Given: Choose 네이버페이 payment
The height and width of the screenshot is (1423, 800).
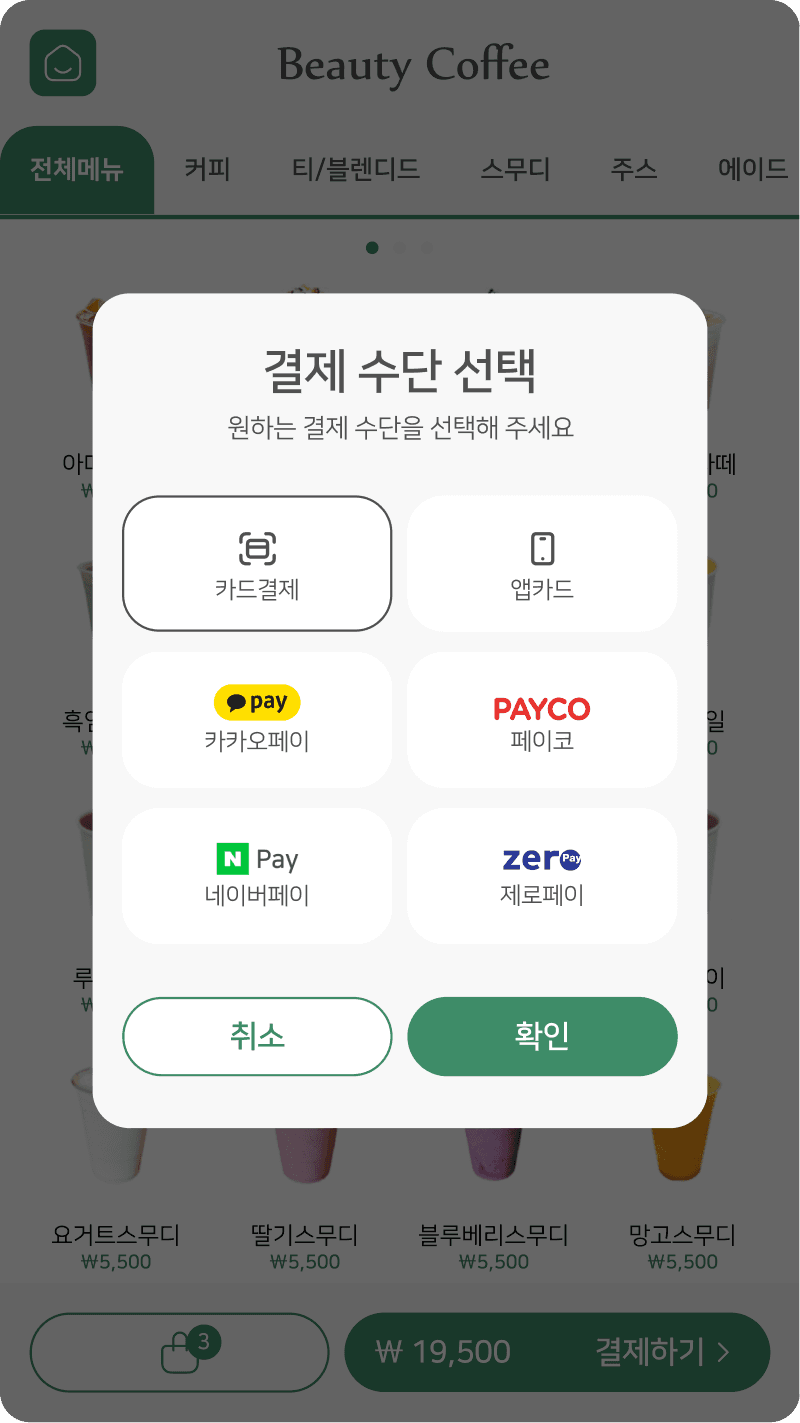Looking at the screenshot, I should (257, 876).
